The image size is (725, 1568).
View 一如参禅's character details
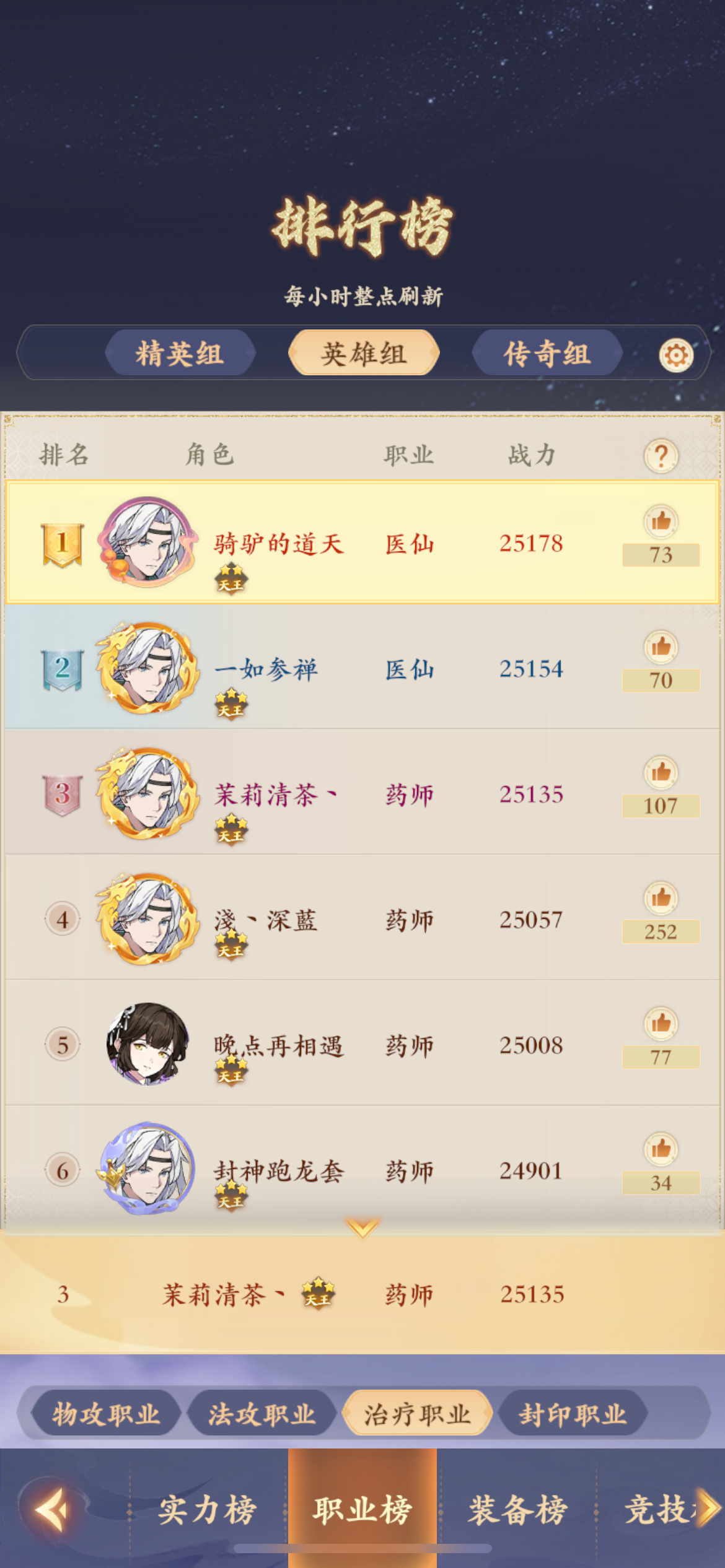362,667
